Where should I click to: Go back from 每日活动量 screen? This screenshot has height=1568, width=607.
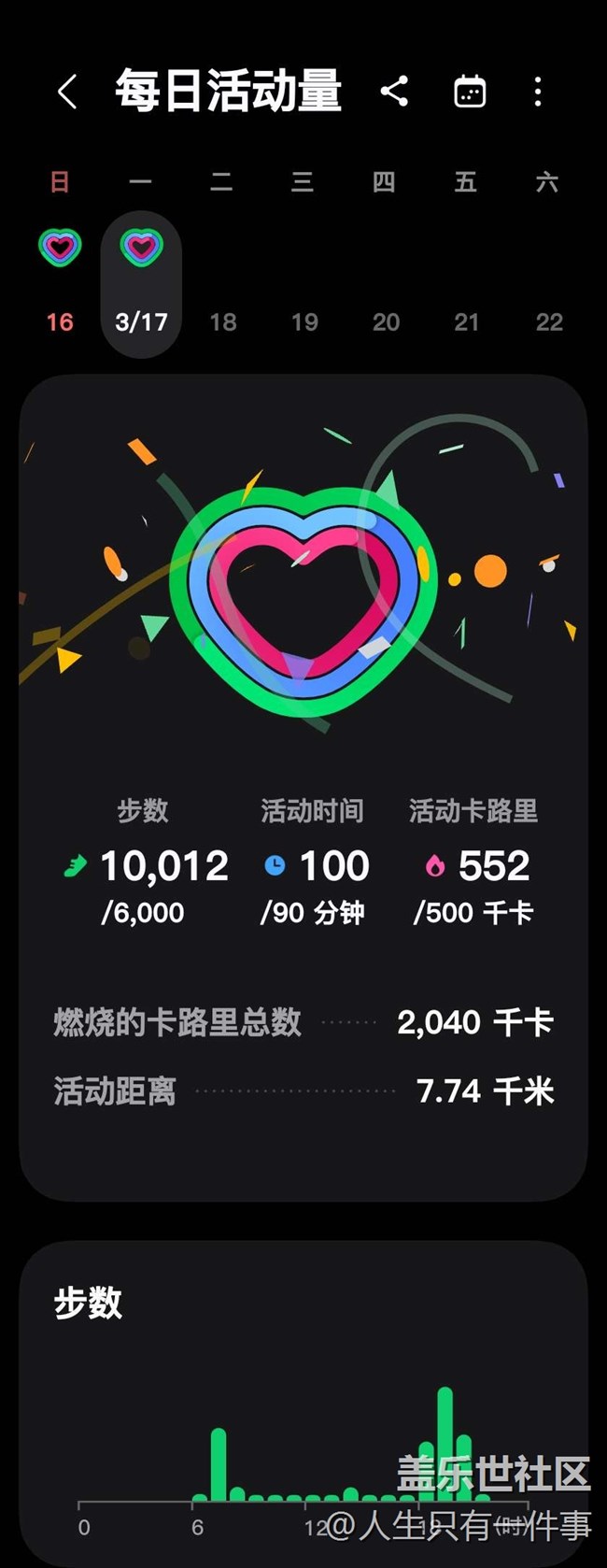click(x=67, y=92)
